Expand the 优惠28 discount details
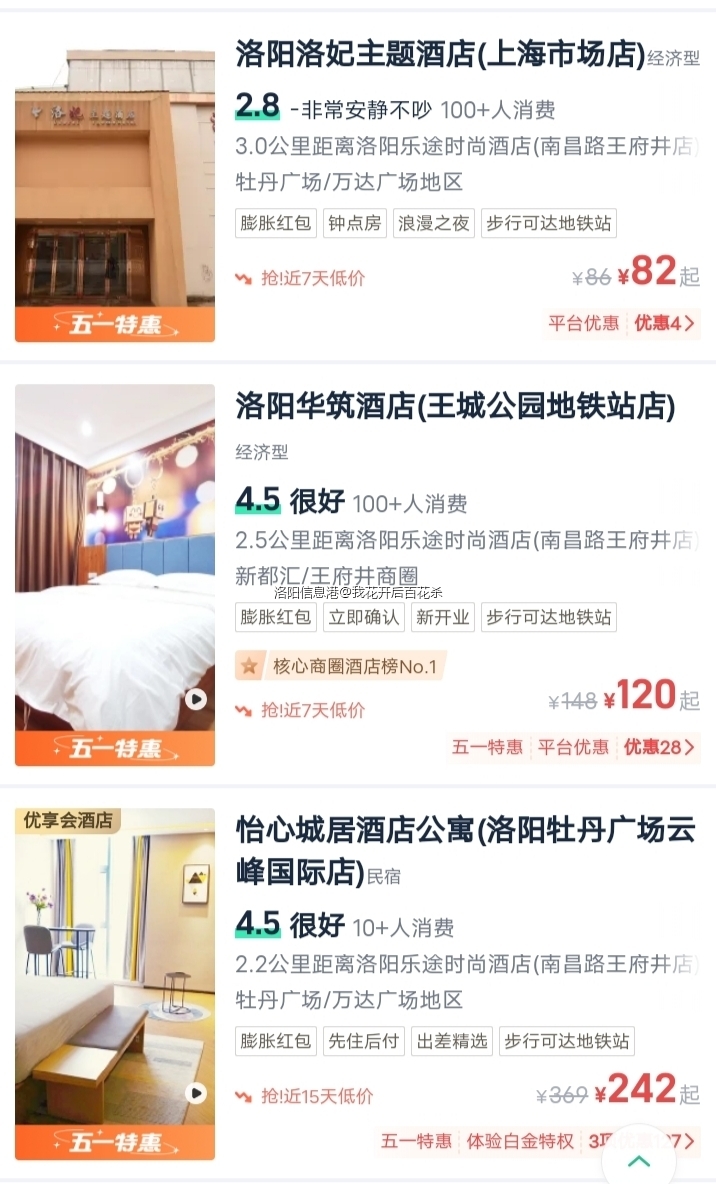The width and height of the screenshot is (716, 1184). click(659, 747)
